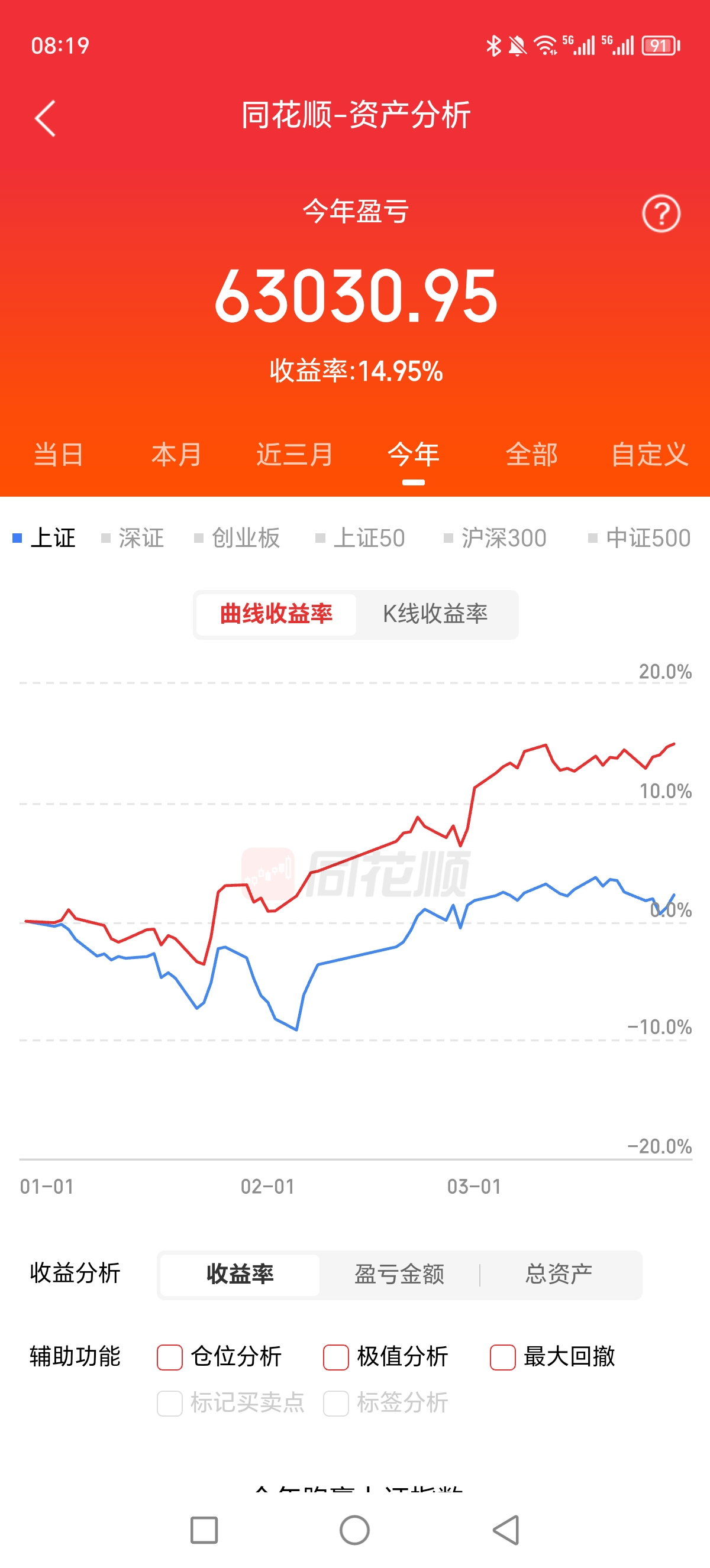The height and width of the screenshot is (1568, 710).
Task: Switch to the 本月 period tab
Action: [x=176, y=455]
